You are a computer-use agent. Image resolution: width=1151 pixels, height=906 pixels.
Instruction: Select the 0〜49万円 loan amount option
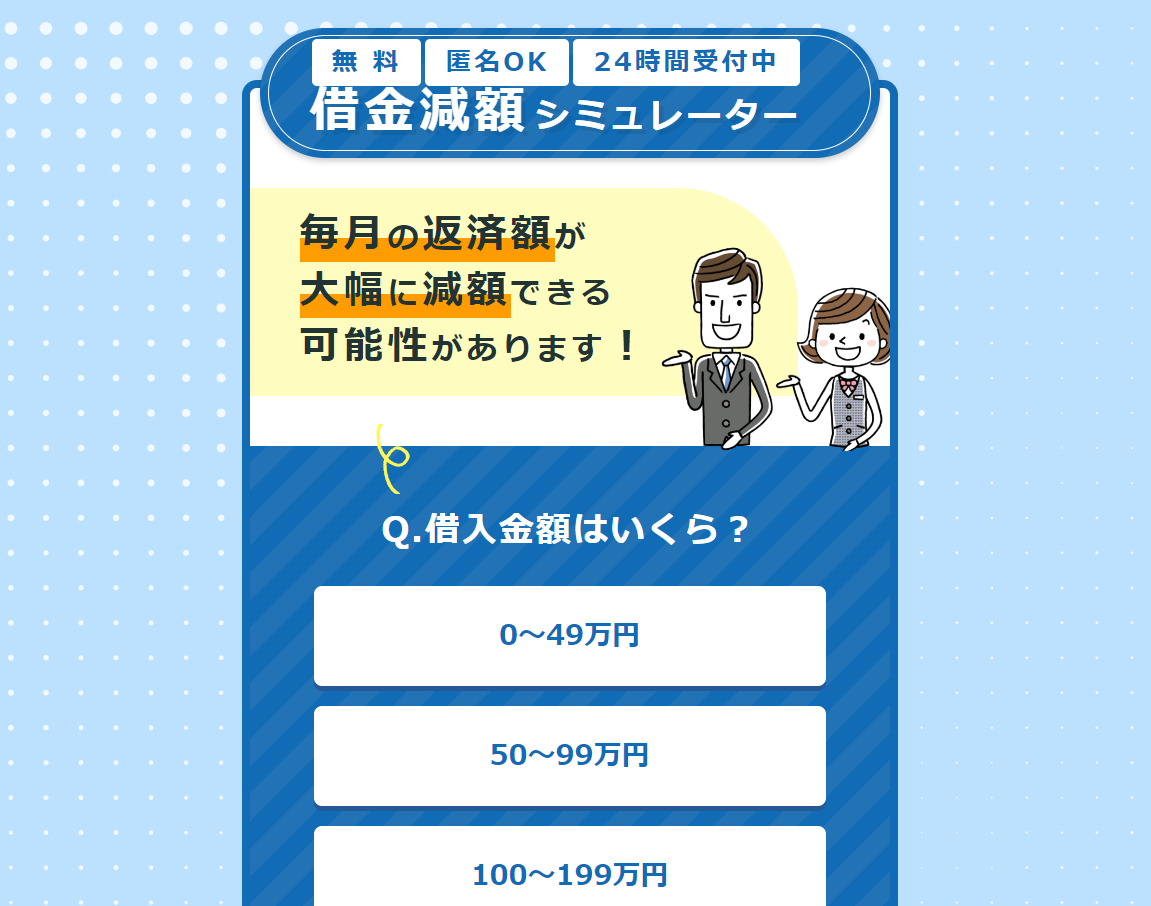(x=569, y=635)
